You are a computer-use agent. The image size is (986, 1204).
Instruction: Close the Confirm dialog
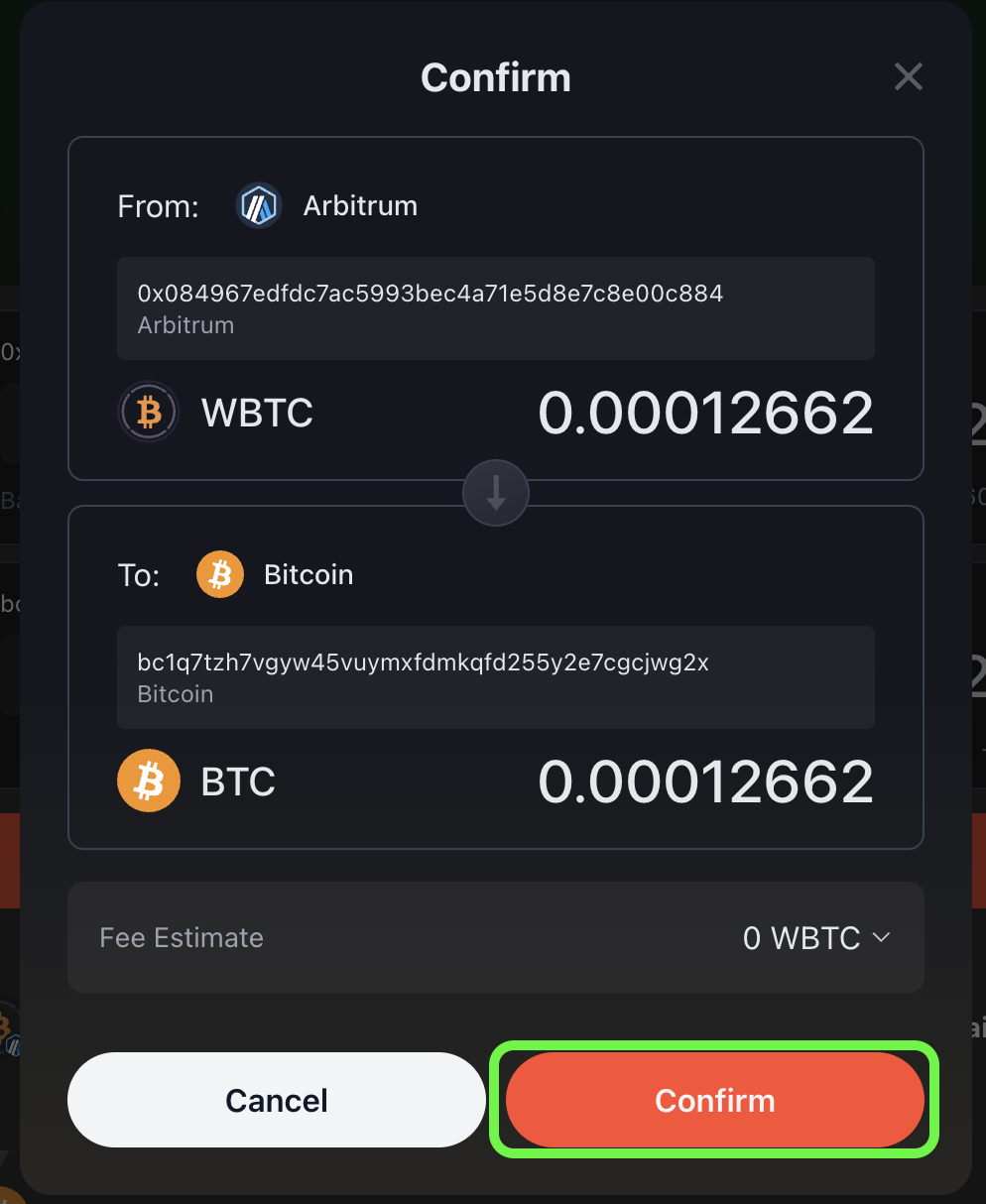908,76
